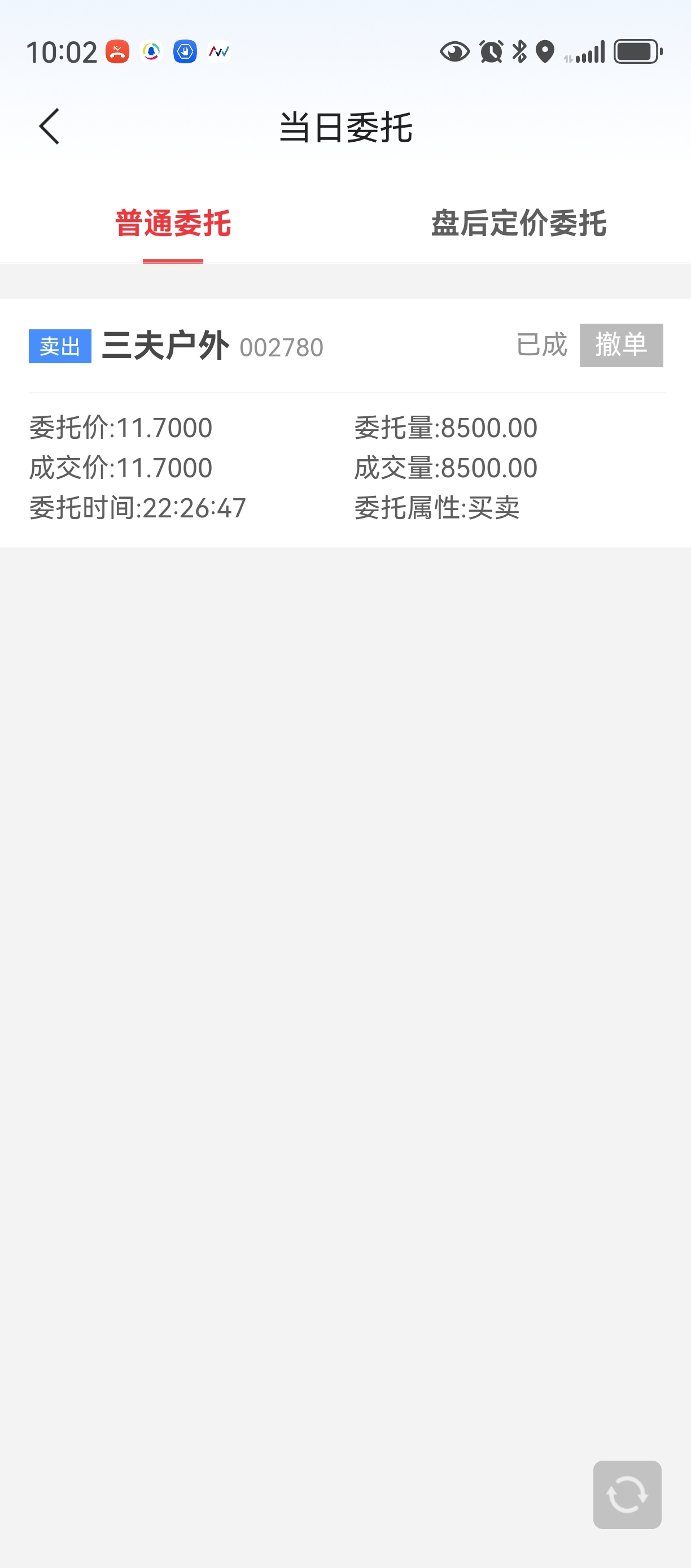Select the 普通委托 tab
The height and width of the screenshot is (1568, 691).
coord(173,223)
